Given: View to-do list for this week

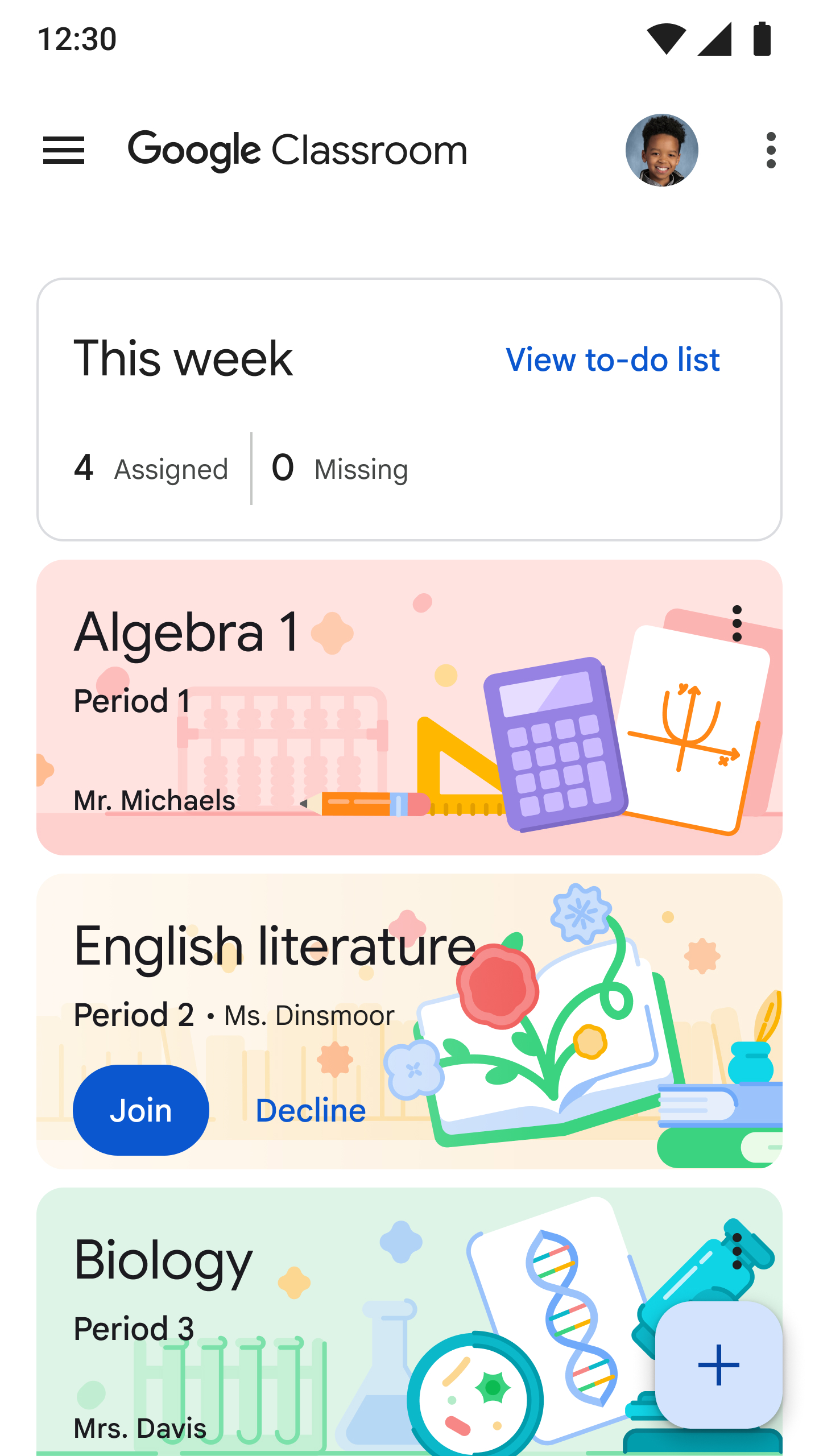Looking at the screenshot, I should 613,360.
